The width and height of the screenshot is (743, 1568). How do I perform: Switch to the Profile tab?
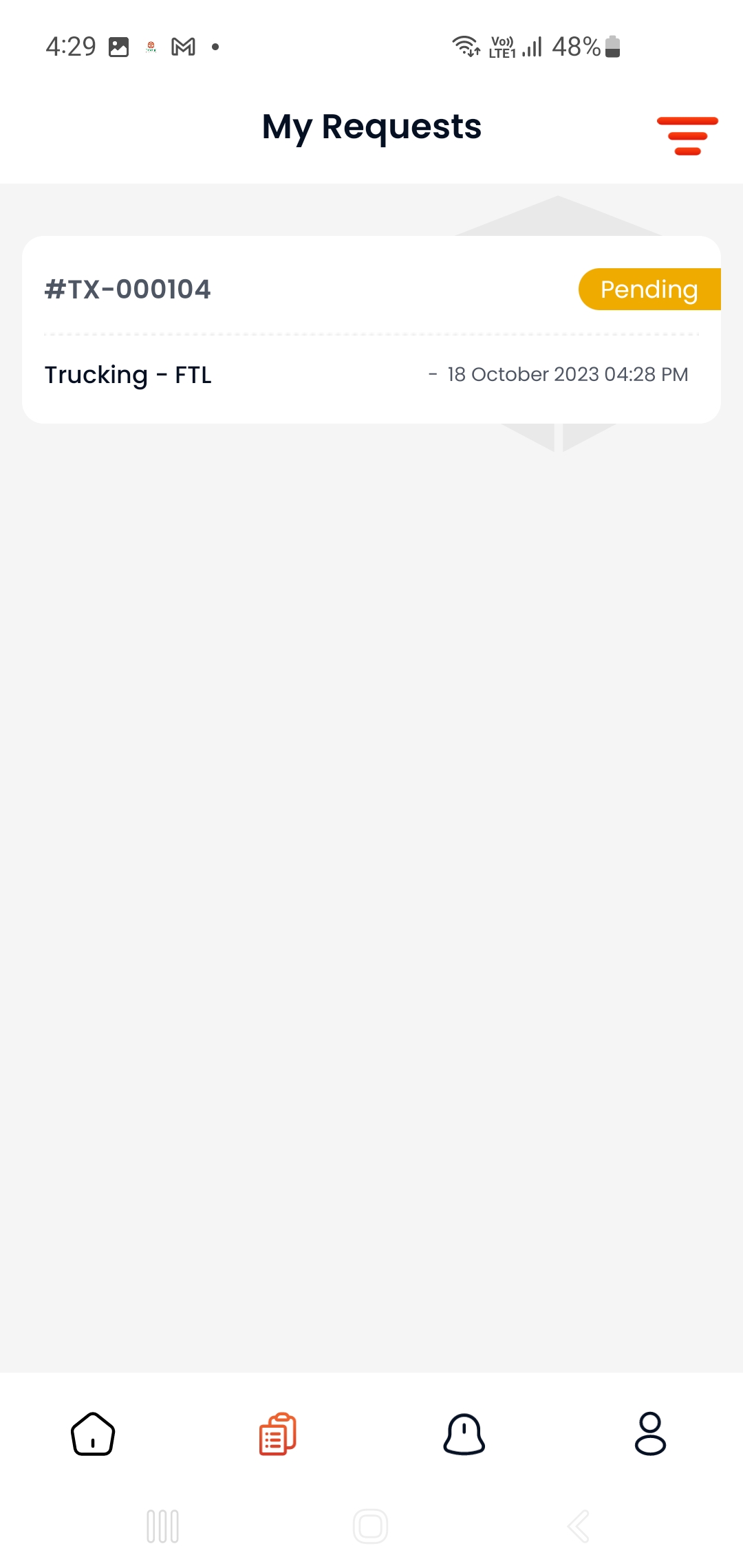click(650, 1434)
